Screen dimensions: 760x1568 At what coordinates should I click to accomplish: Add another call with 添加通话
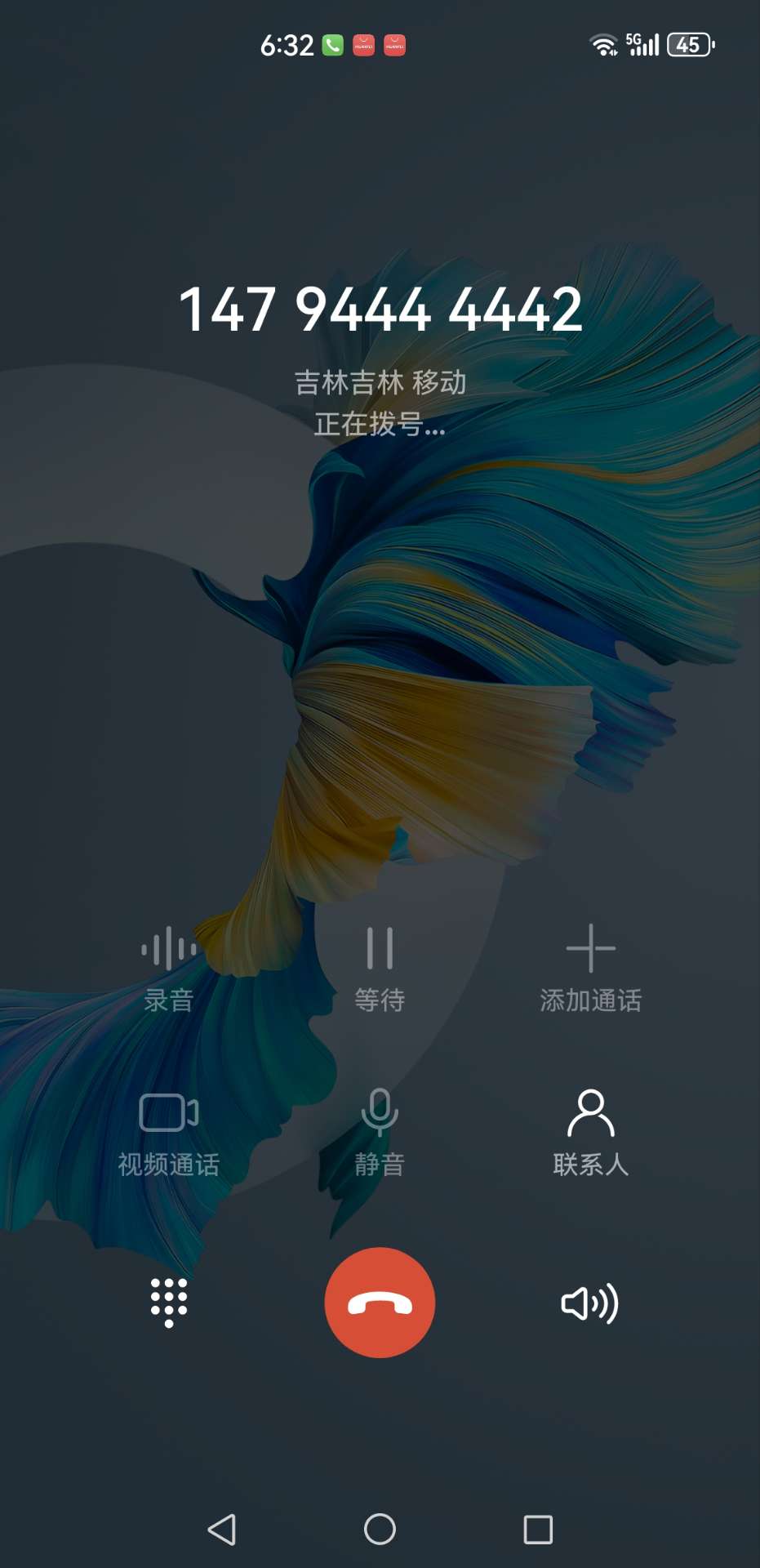pyautogui.click(x=590, y=968)
